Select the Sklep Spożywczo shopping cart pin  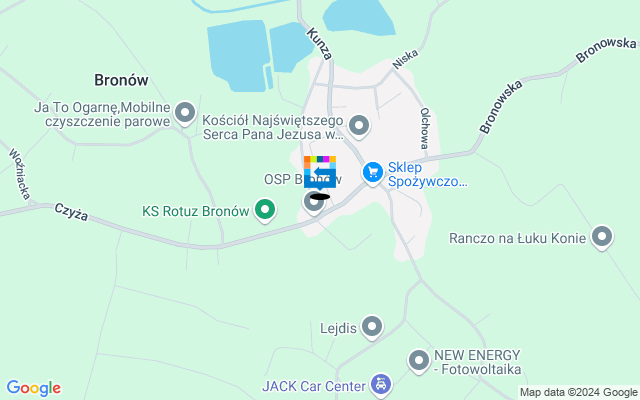point(373,173)
